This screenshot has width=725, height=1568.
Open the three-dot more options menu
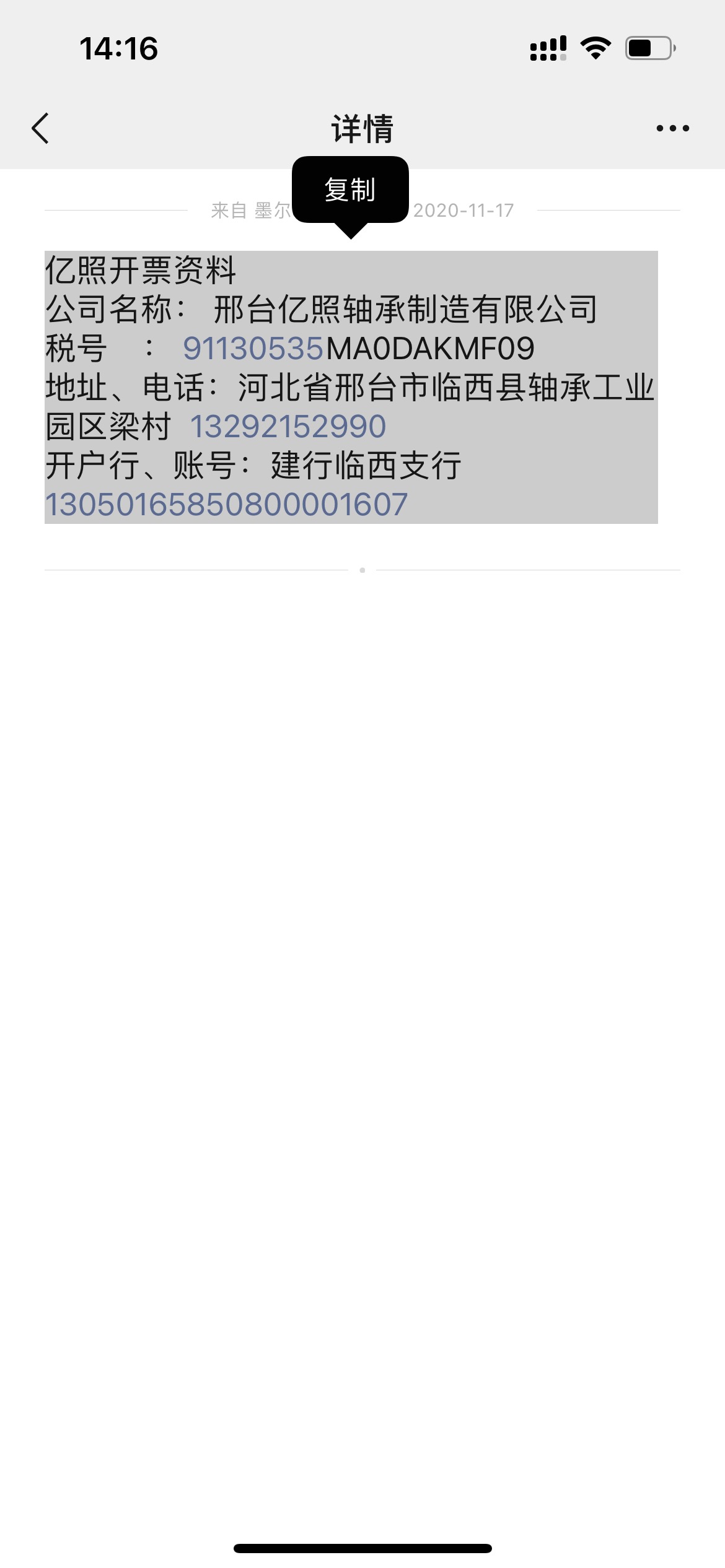pos(672,129)
